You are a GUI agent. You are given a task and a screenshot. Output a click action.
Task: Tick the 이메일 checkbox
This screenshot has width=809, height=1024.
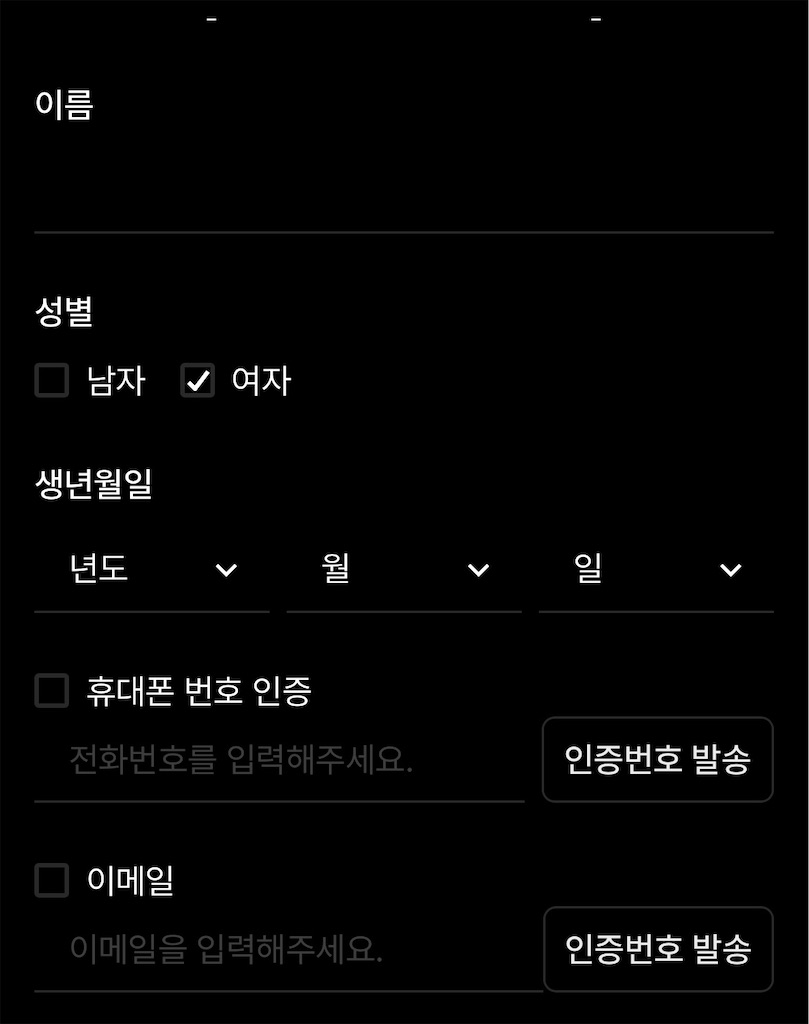click(x=52, y=881)
